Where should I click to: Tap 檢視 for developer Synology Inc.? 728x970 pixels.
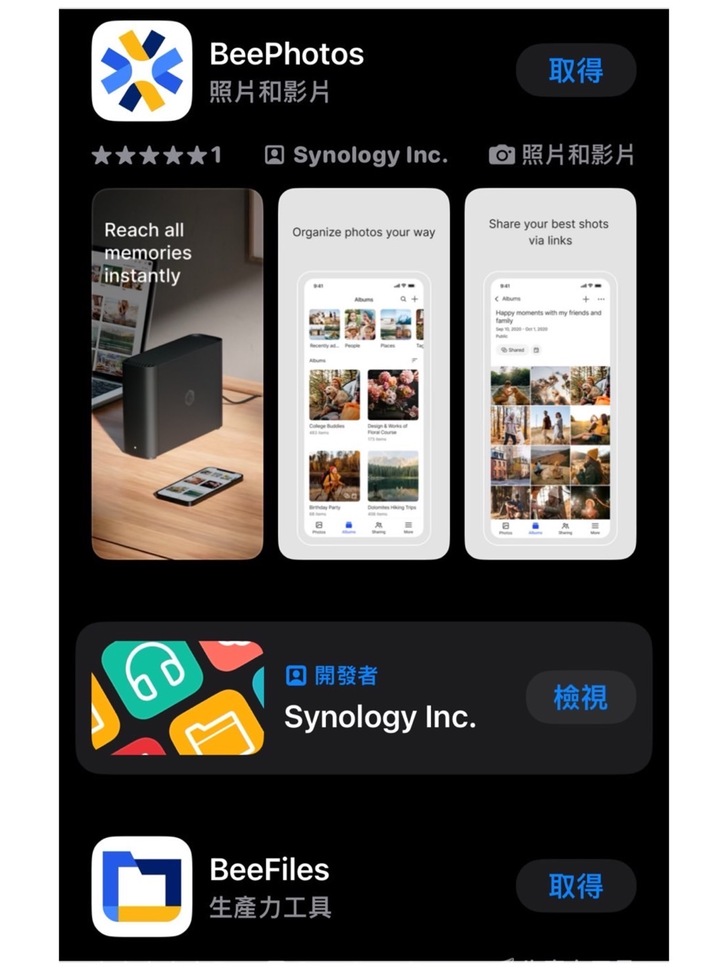coord(580,697)
